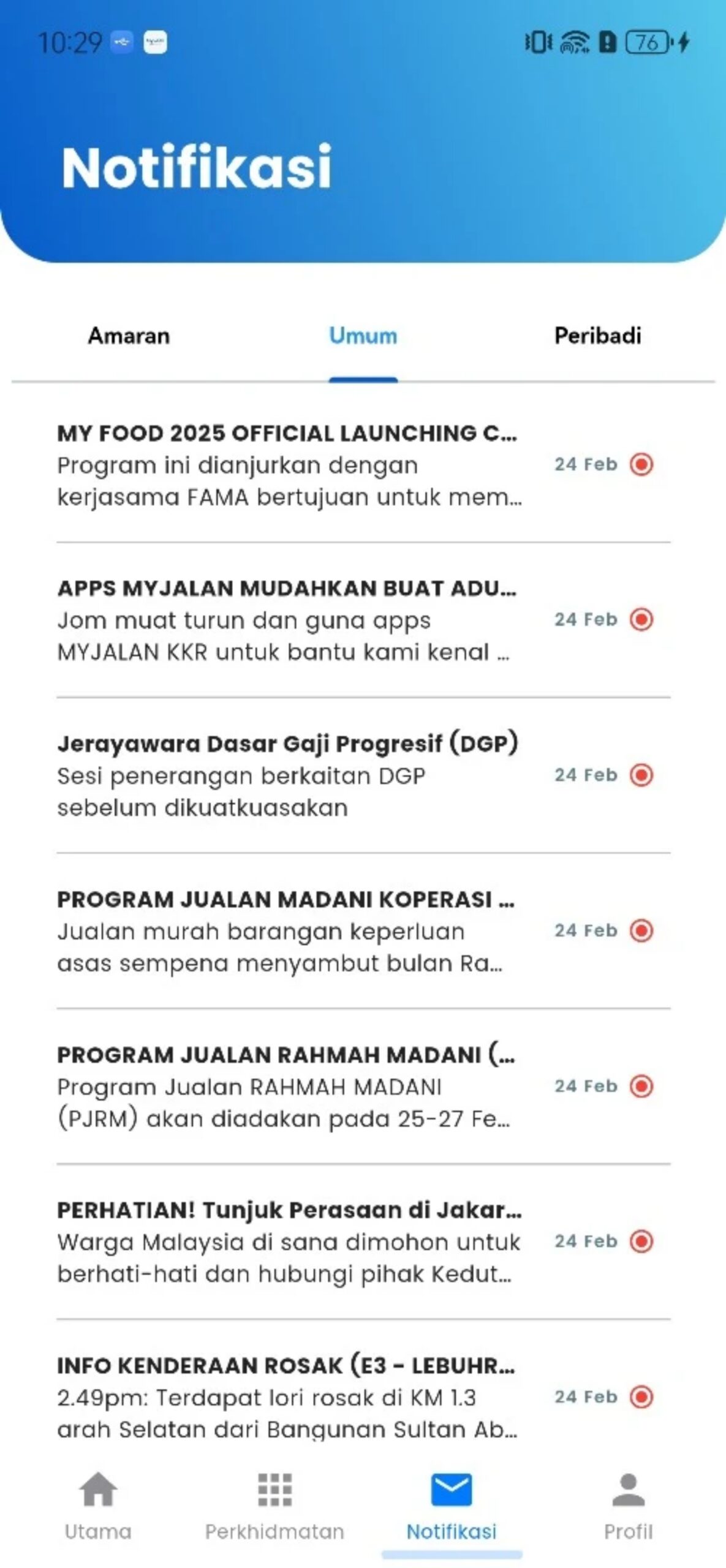
Task: Read Jerayawara Dasar Gaji Progresif notification
Action: coord(363,775)
